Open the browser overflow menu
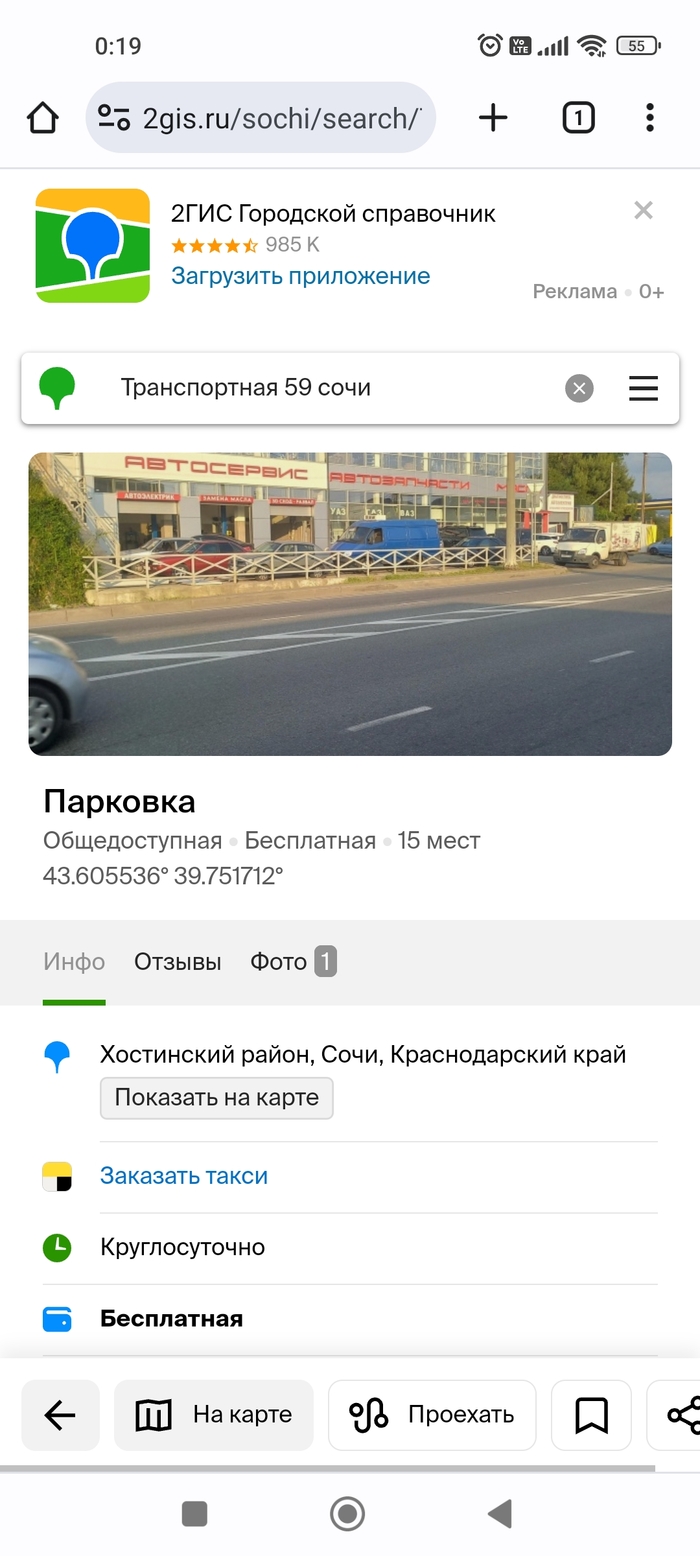The image size is (700, 1556). pyautogui.click(x=650, y=118)
